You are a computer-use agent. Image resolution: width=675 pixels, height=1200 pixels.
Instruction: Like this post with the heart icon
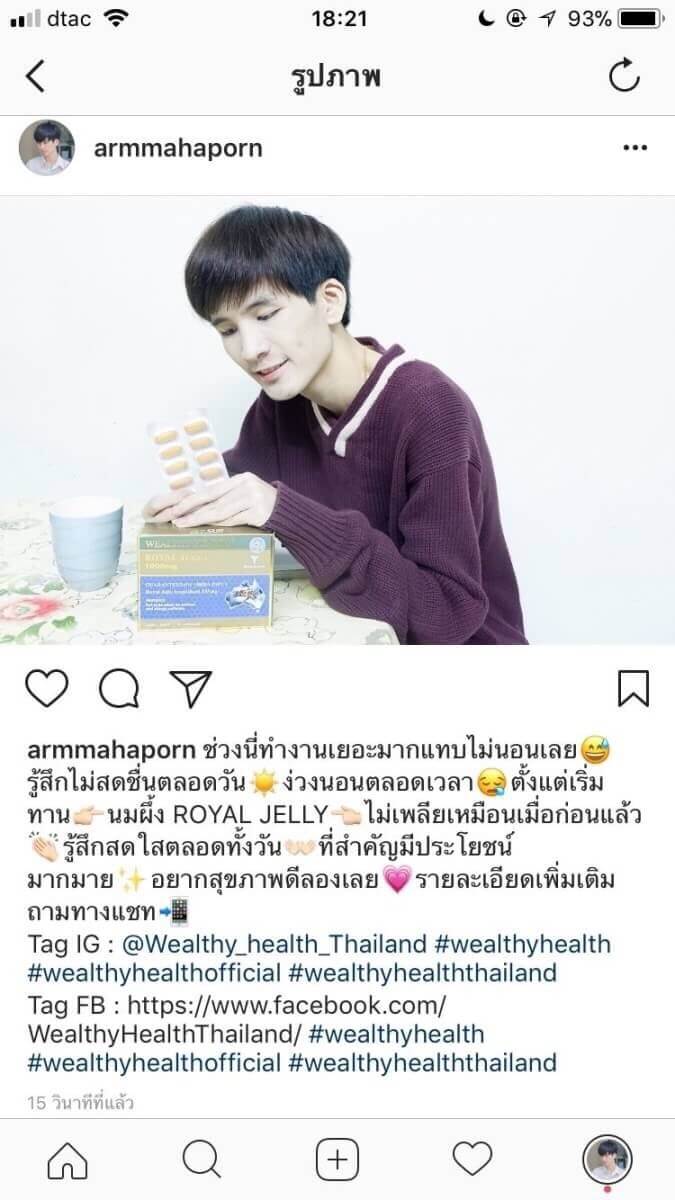(46, 688)
